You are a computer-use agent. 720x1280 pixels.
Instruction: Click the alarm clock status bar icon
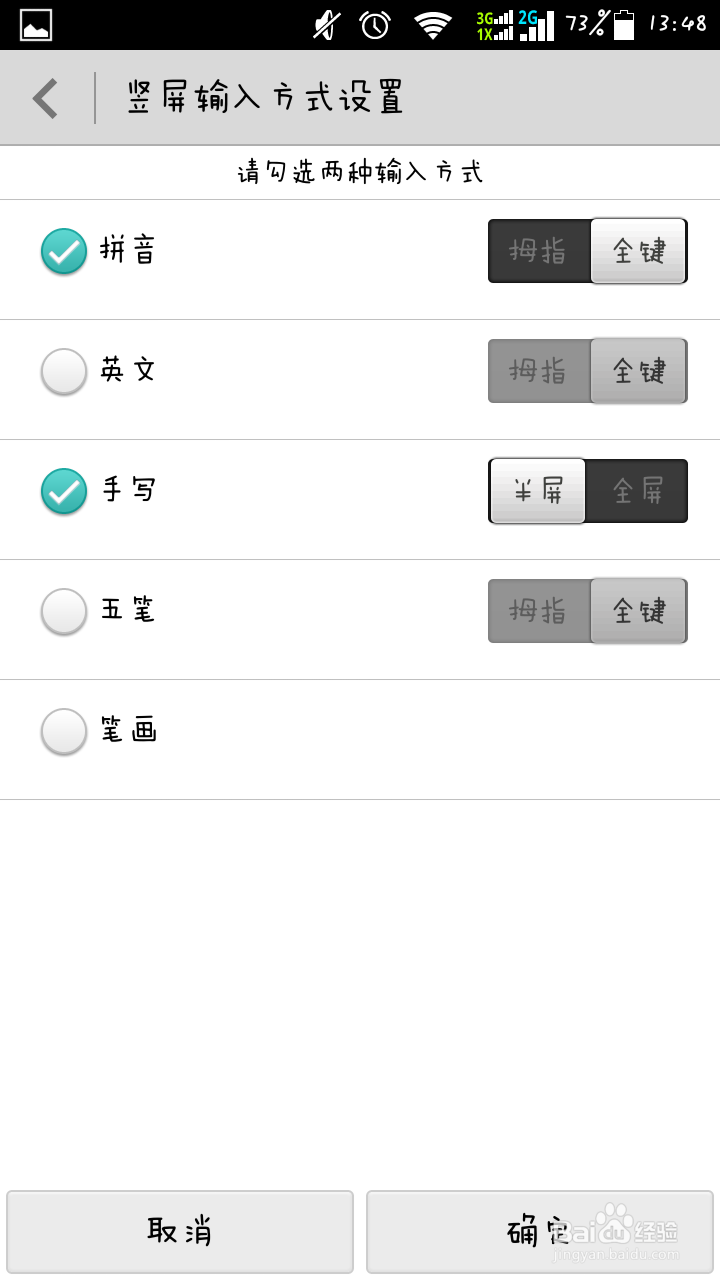click(372, 27)
